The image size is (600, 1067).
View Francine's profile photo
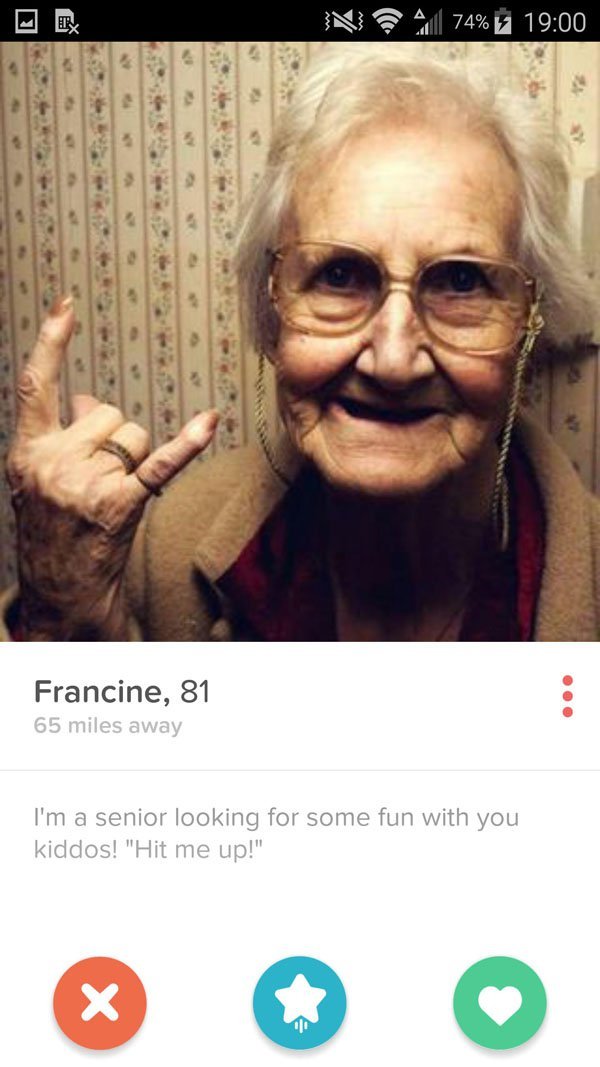[300, 340]
